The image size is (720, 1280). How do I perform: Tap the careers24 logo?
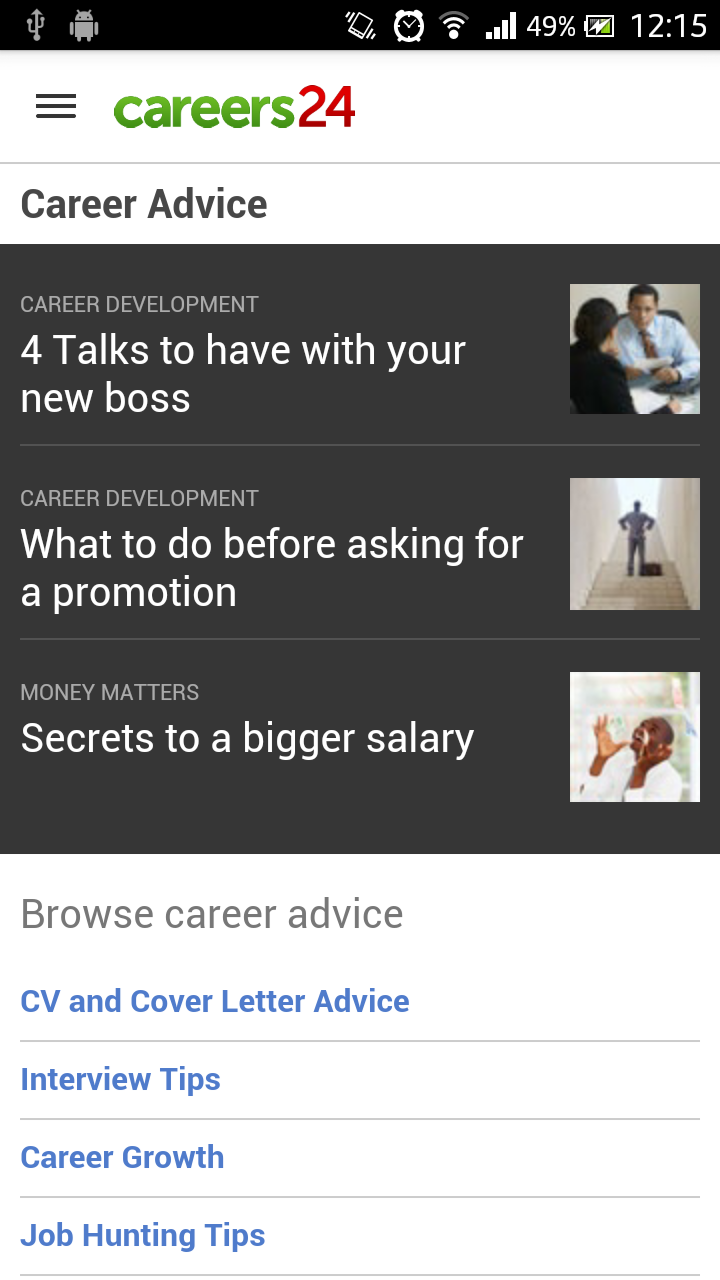tap(235, 107)
